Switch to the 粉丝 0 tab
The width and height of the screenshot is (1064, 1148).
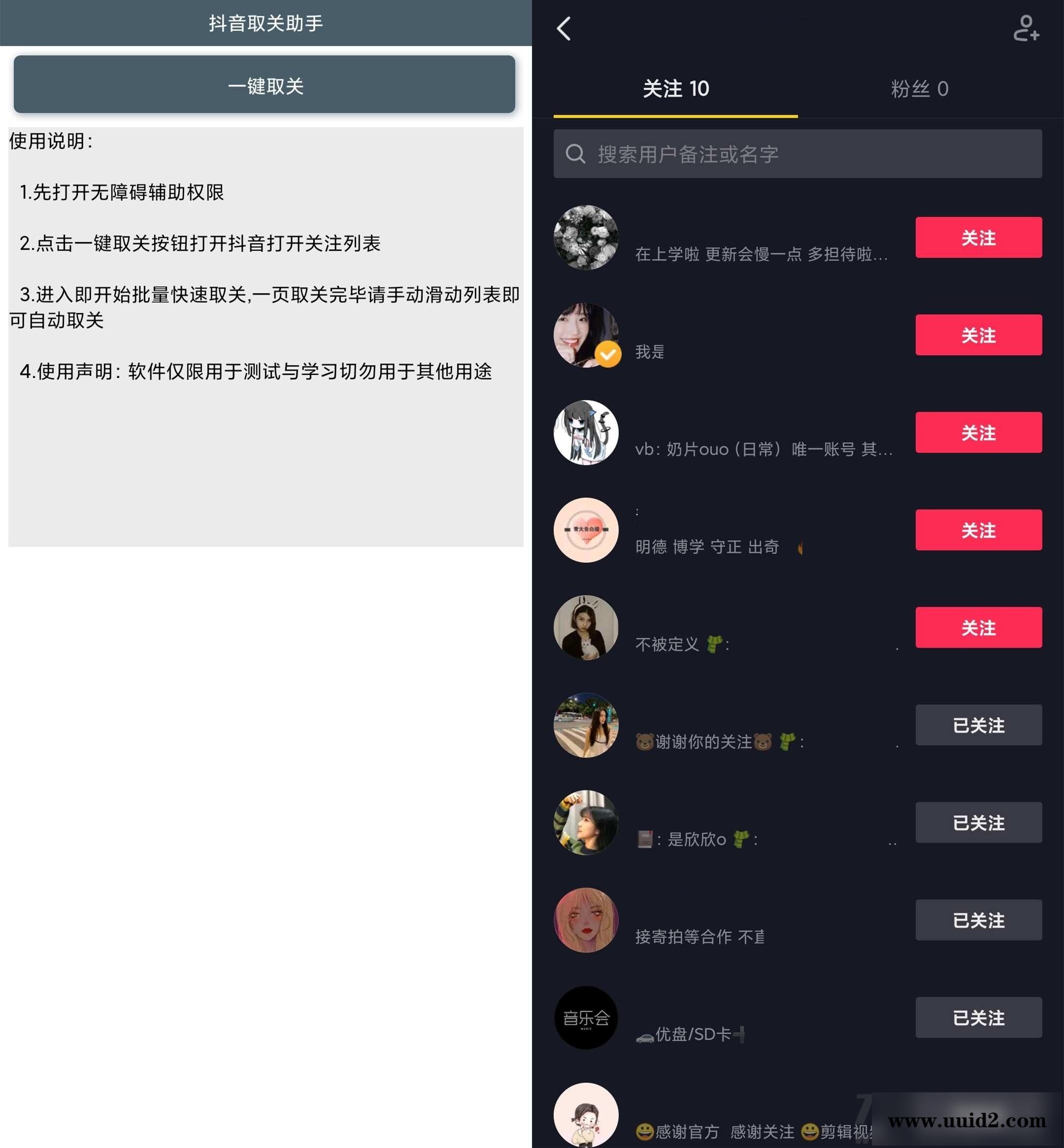click(x=919, y=89)
